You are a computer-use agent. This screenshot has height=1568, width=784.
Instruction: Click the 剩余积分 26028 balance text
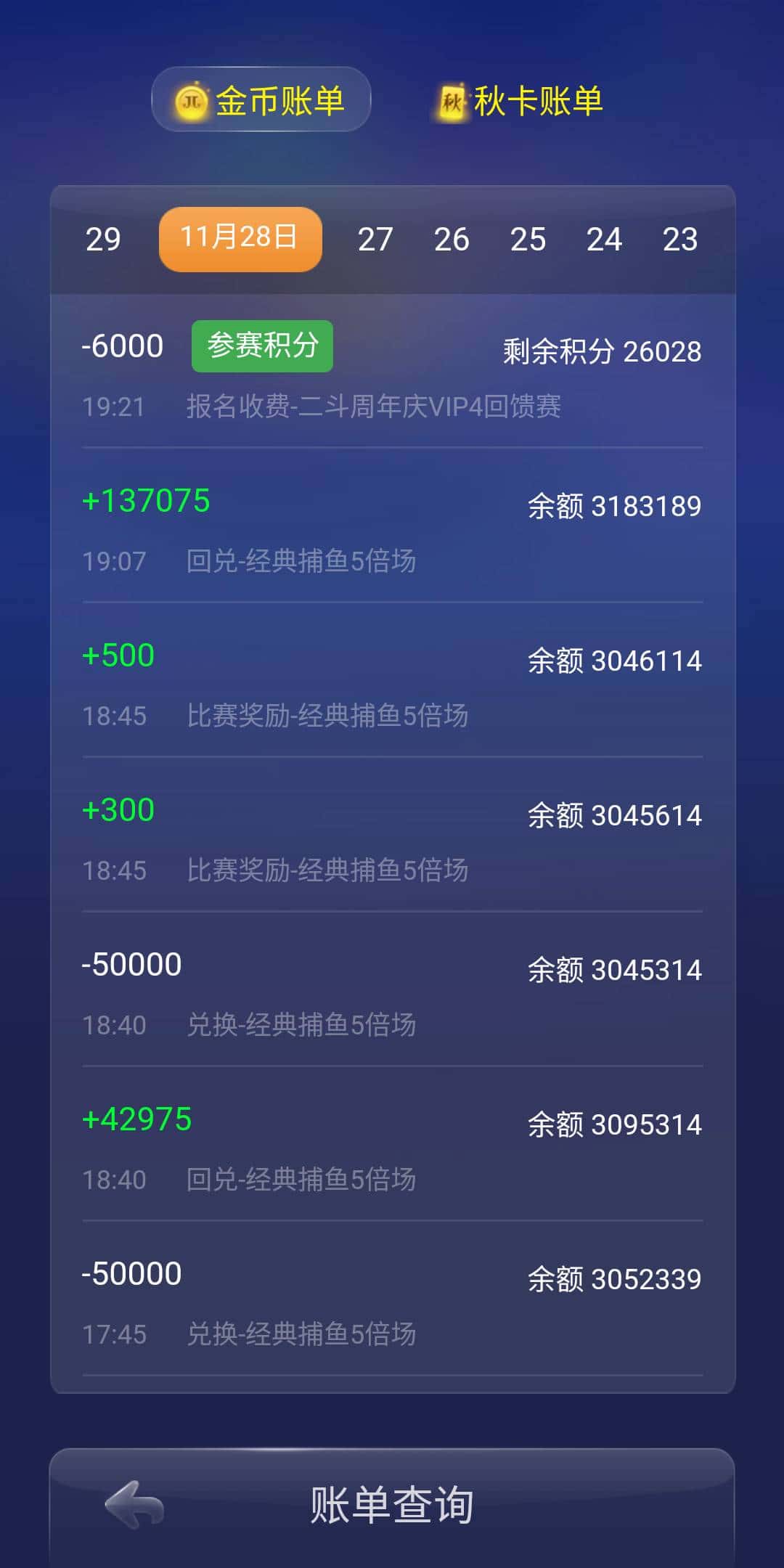600,351
